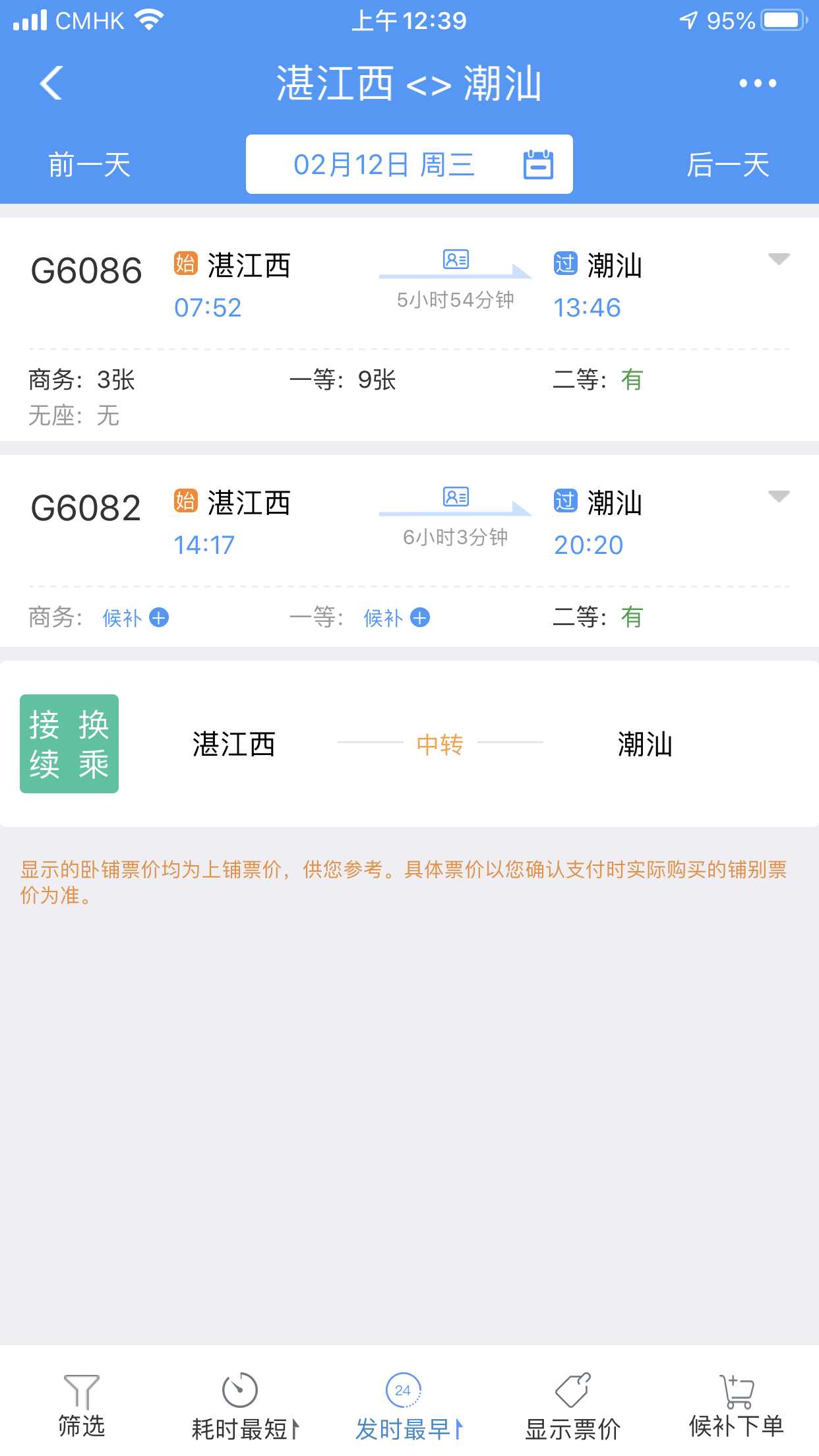The width and height of the screenshot is (819, 1456).
Task: Add 一等 seat waitlist (候补) for G6082
Action: (x=397, y=618)
